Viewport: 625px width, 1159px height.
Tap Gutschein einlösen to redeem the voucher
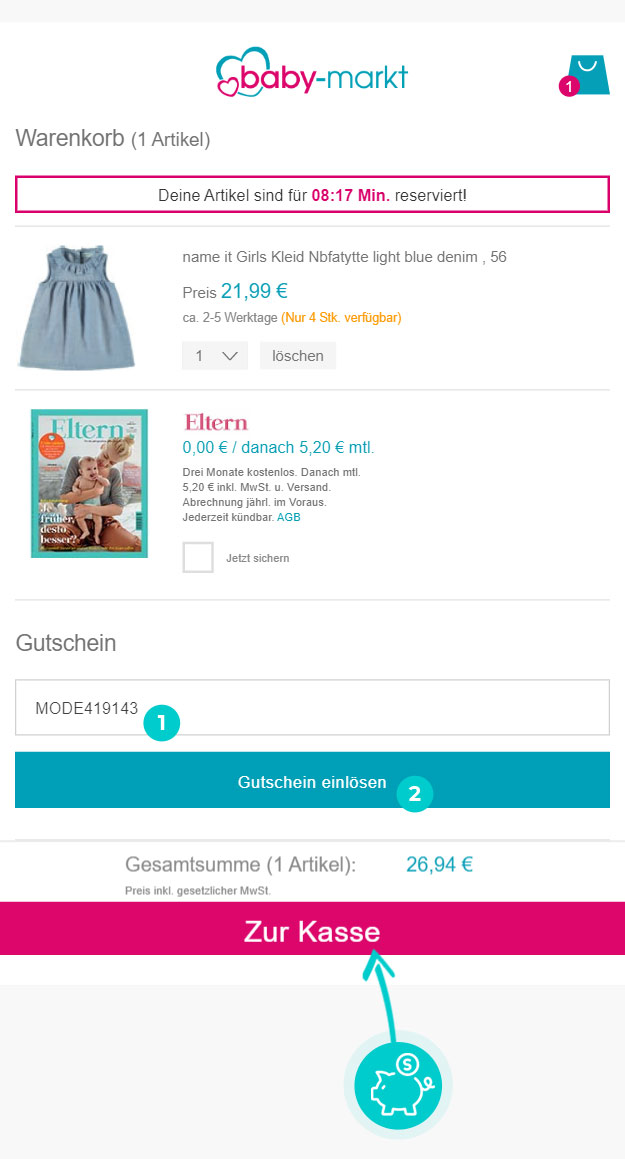point(312,781)
